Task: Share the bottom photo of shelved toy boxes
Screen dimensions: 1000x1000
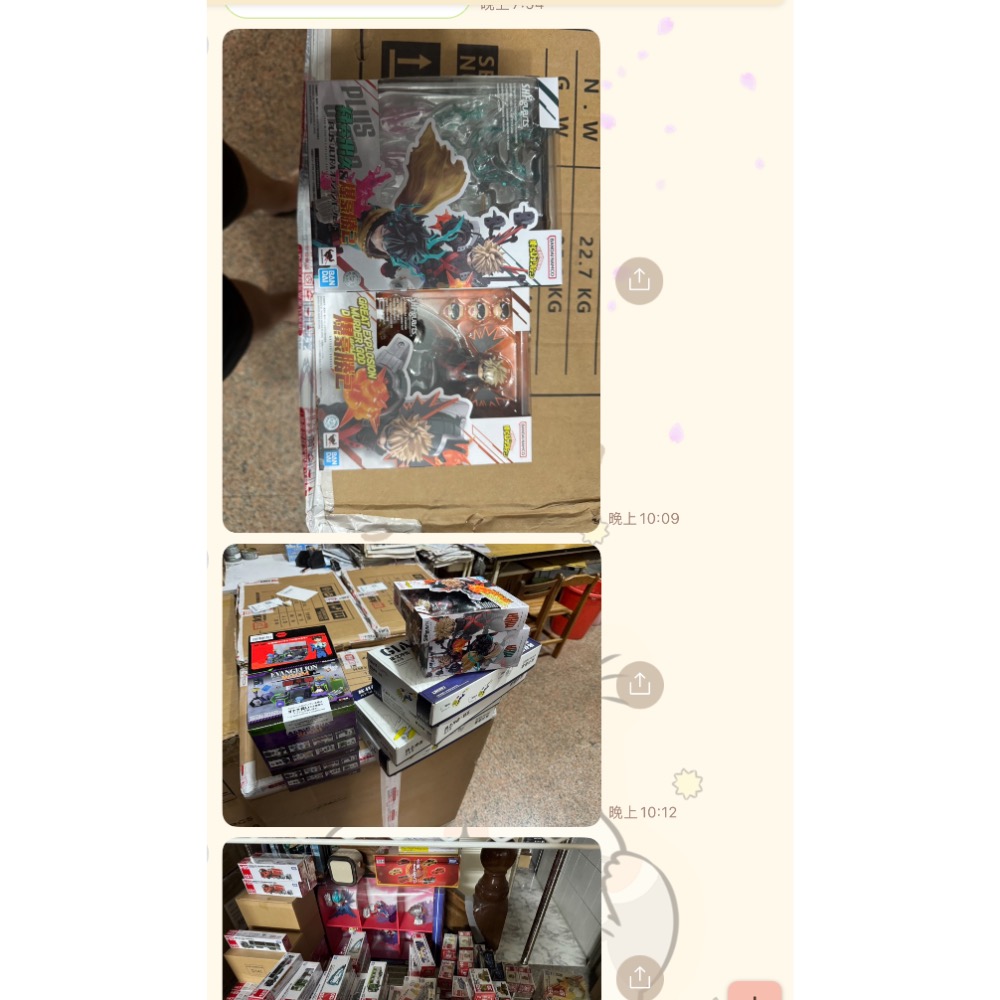Action: pos(639,977)
